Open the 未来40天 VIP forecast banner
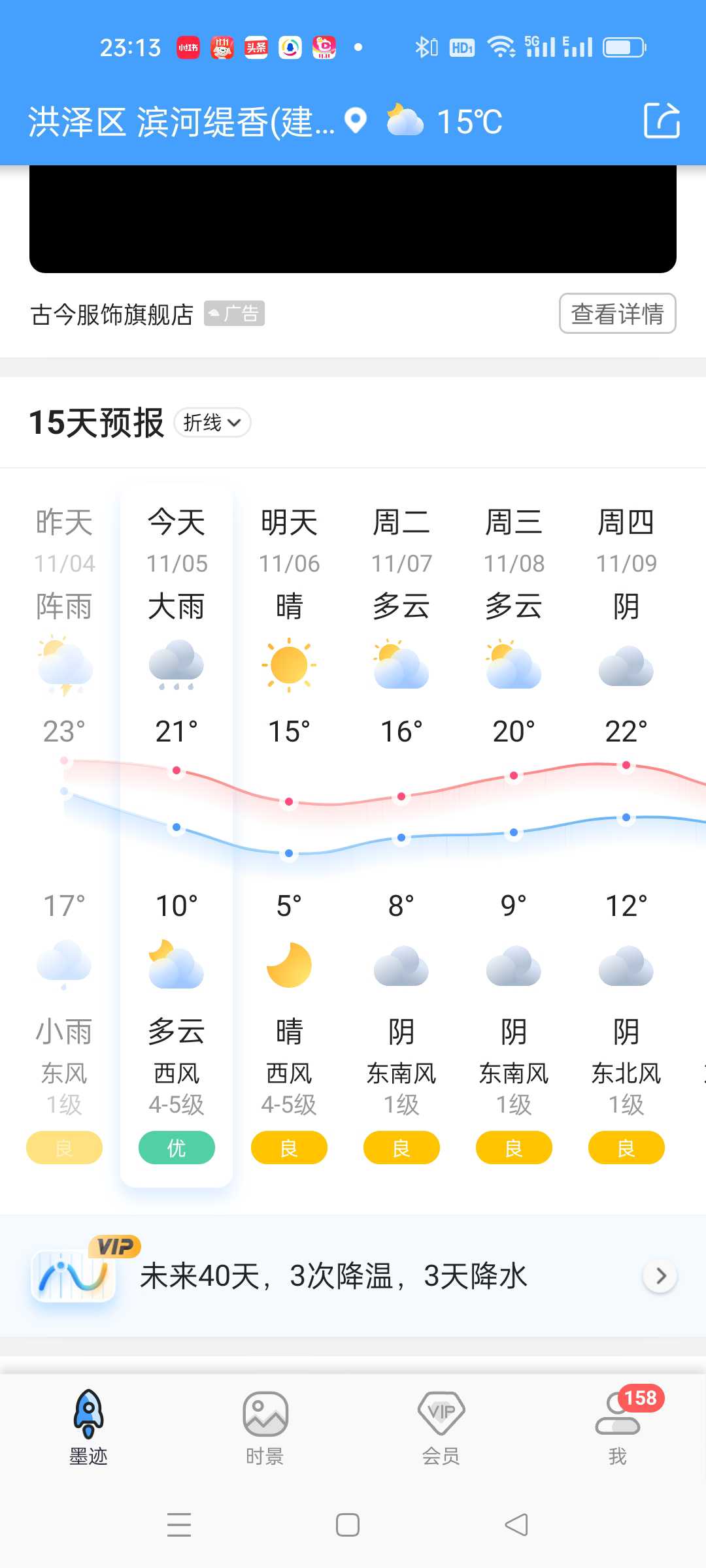This screenshot has width=706, height=1568. (x=353, y=1275)
